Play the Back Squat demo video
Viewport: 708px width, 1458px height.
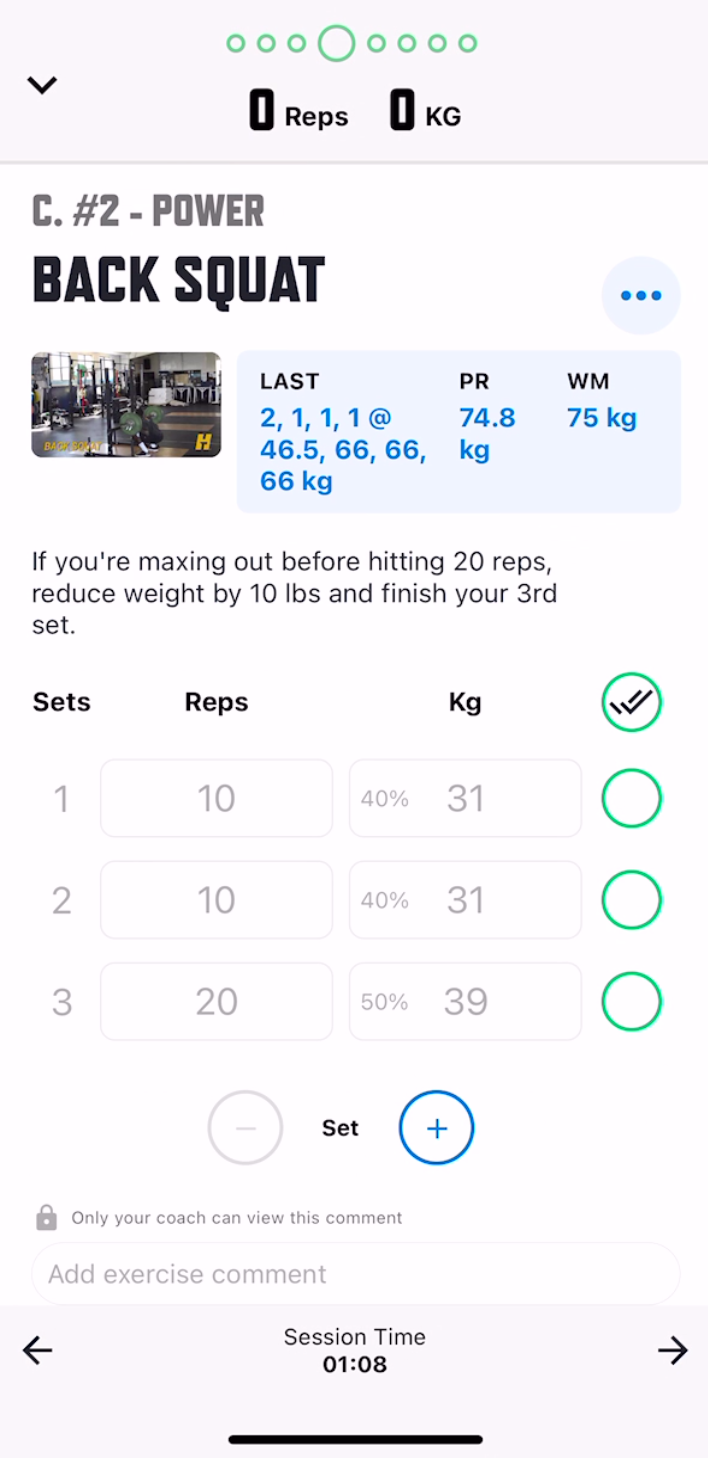(126, 405)
